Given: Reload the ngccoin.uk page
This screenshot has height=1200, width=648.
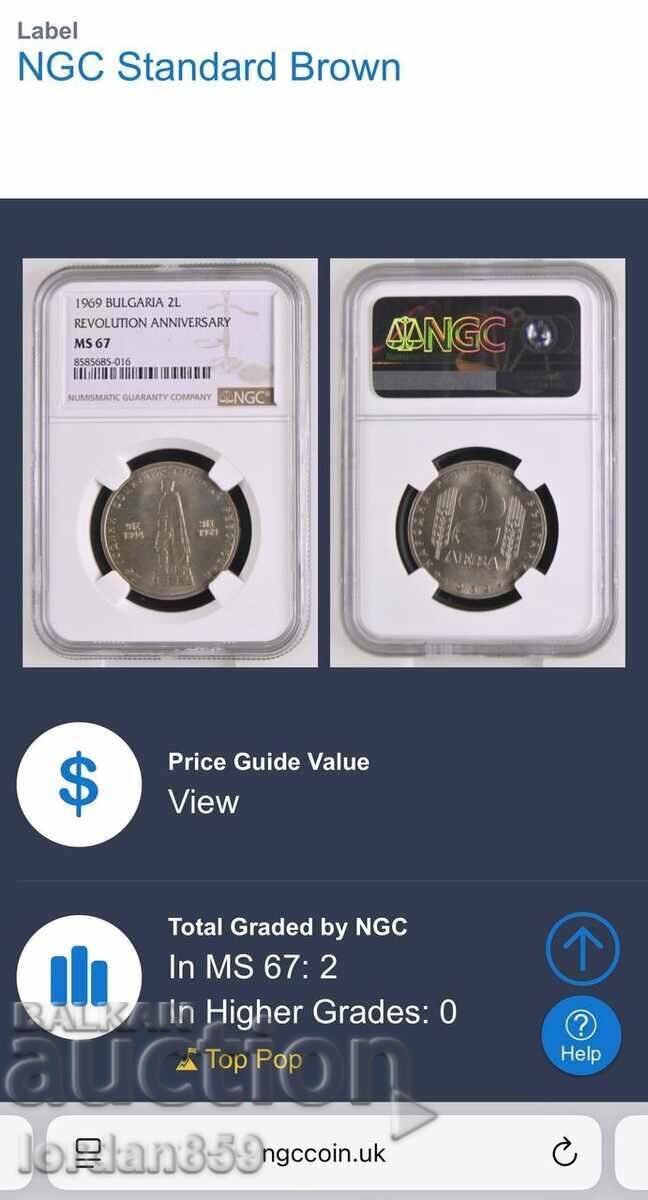Looking at the screenshot, I should pos(564,1152).
